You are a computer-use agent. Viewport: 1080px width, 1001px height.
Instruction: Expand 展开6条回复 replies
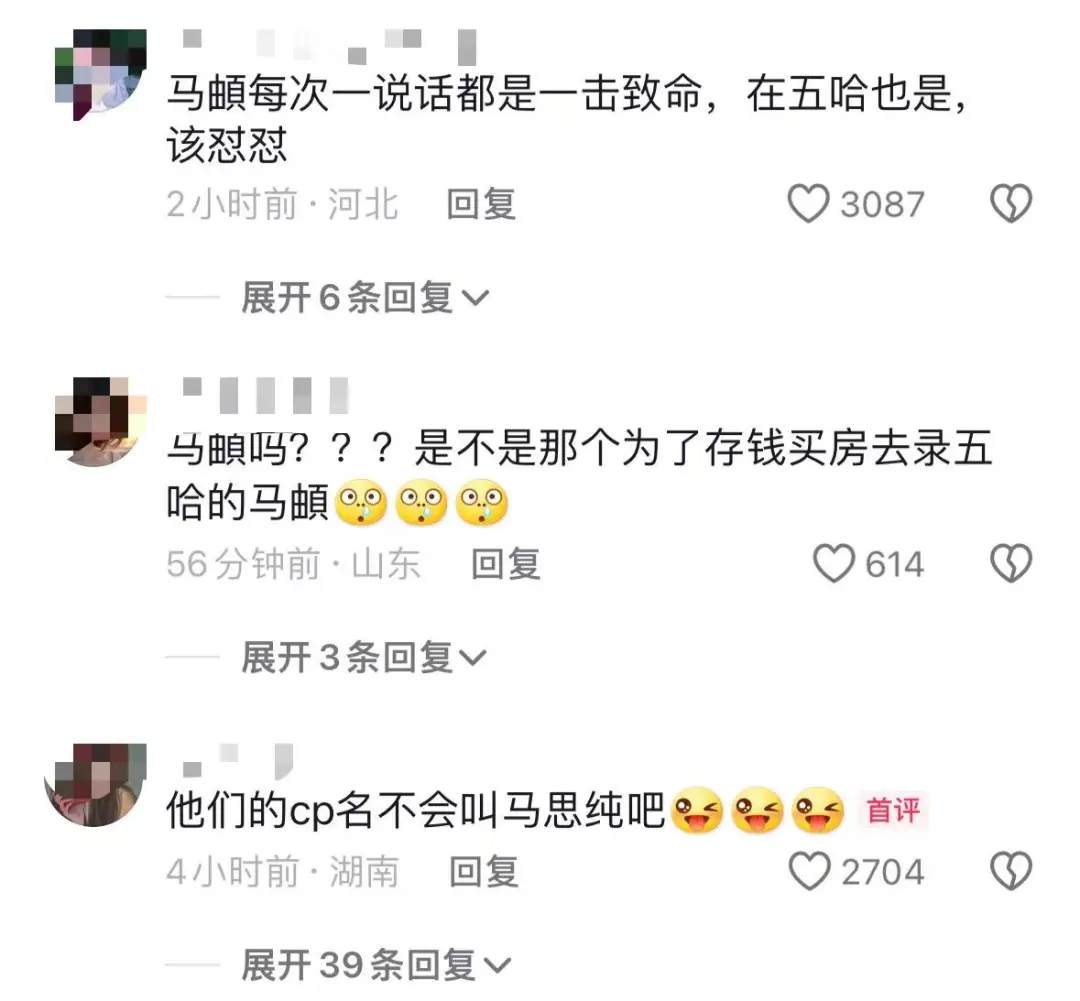365,297
